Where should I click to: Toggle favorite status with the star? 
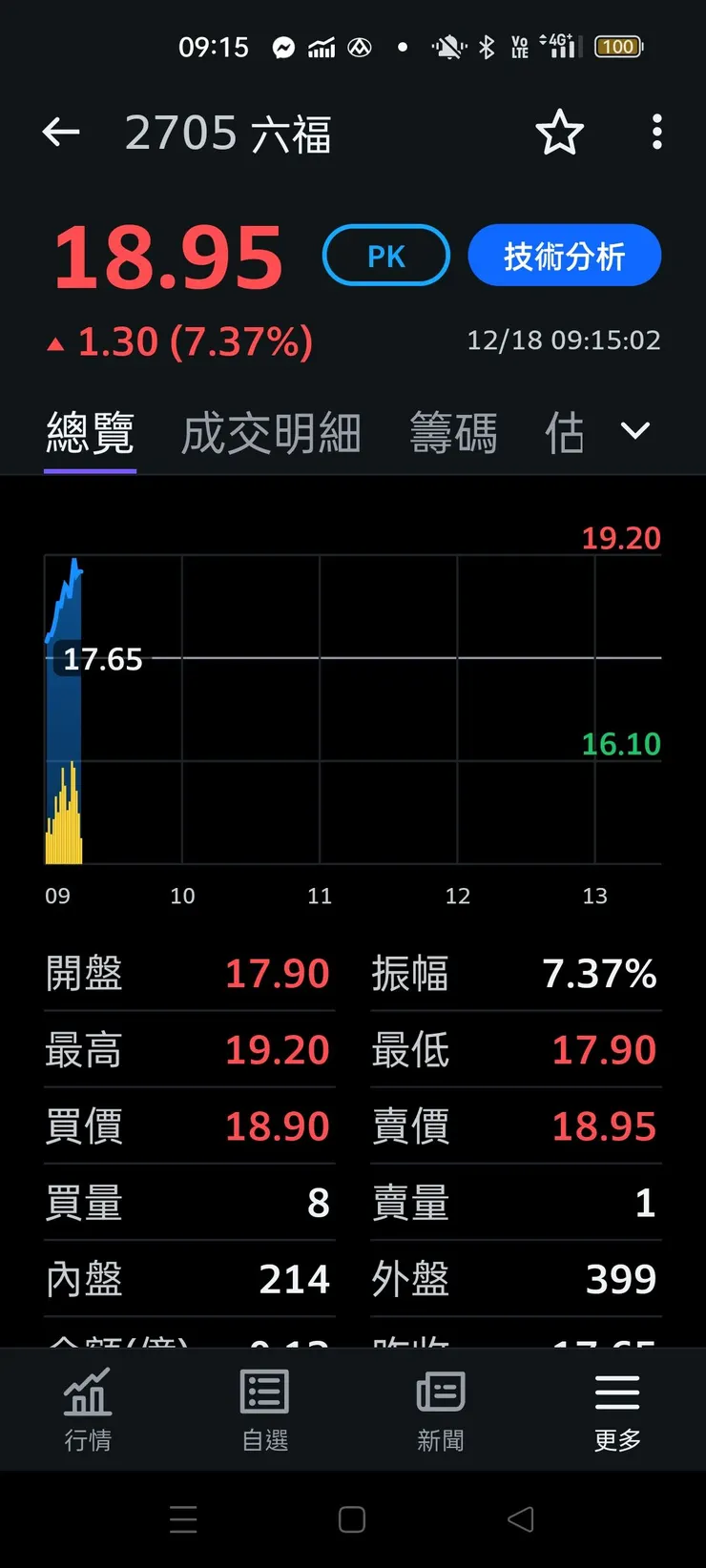[560, 134]
